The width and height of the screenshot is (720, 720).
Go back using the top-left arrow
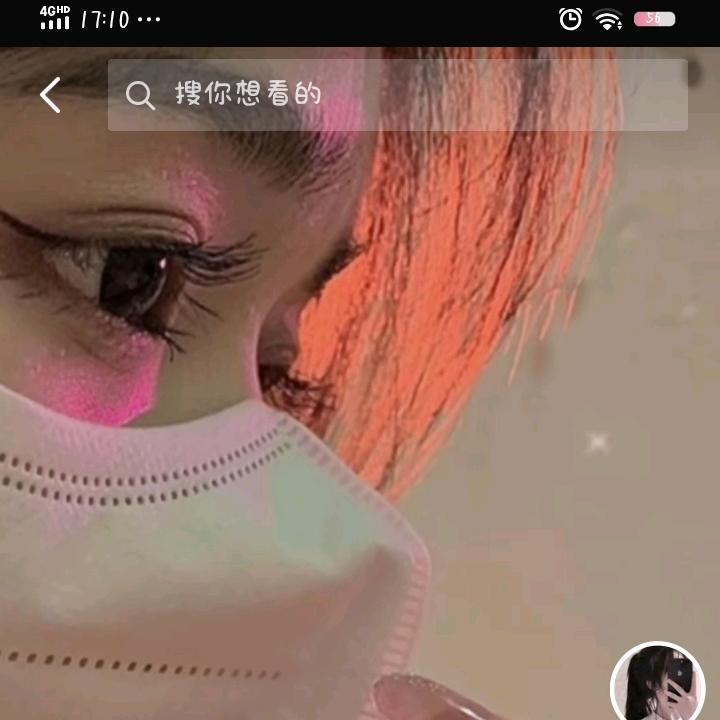50,95
